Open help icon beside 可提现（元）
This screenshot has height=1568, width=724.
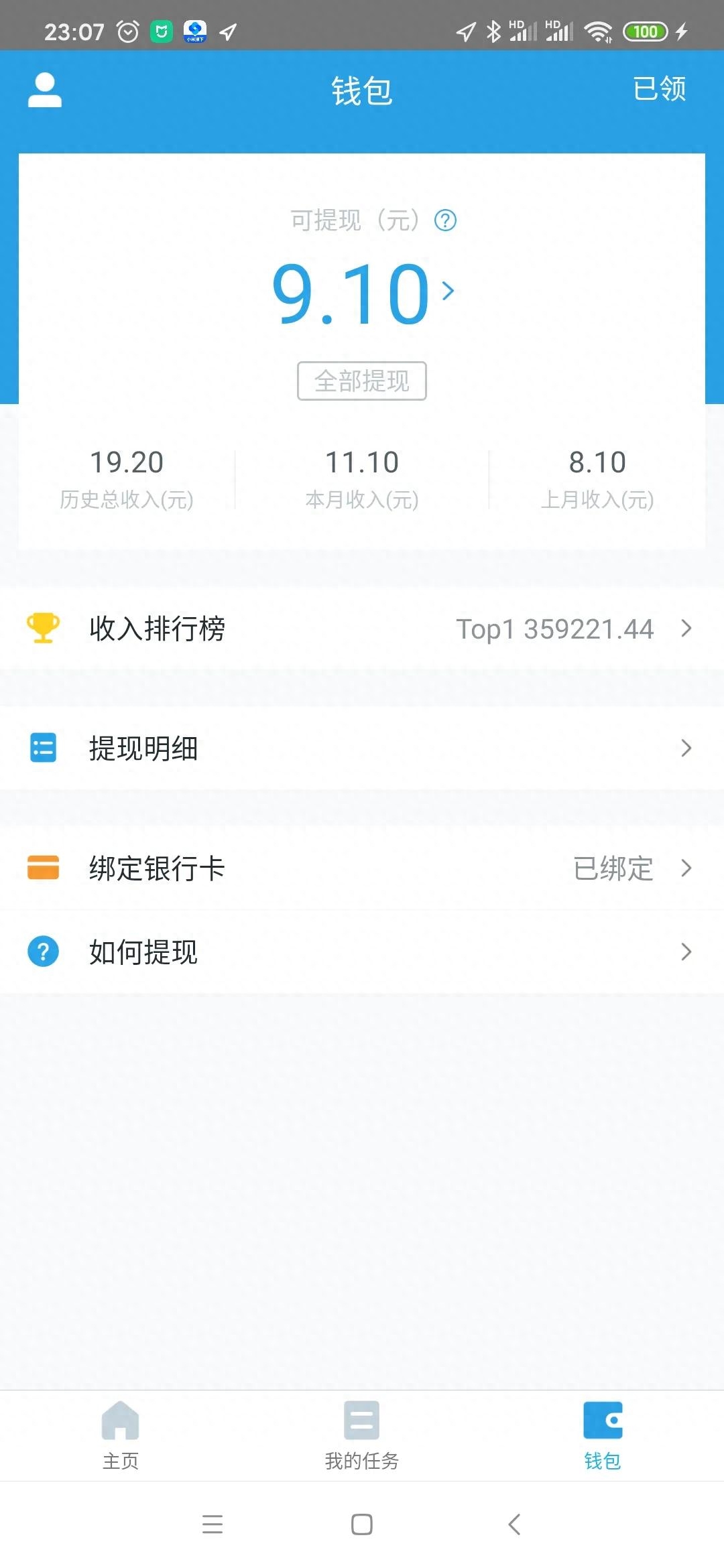(x=445, y=220)
